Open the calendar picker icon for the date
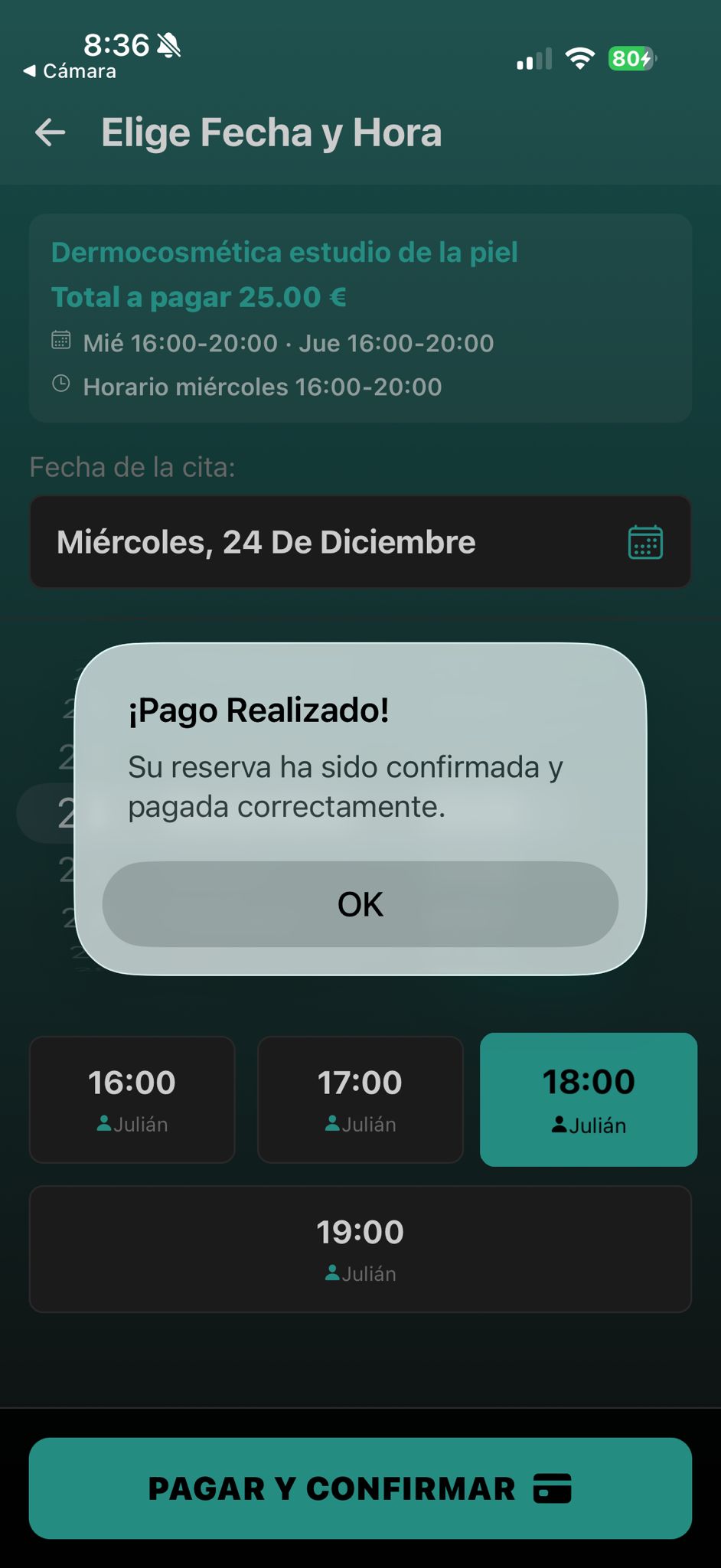The image size is (721, 1568). [645, 542]
